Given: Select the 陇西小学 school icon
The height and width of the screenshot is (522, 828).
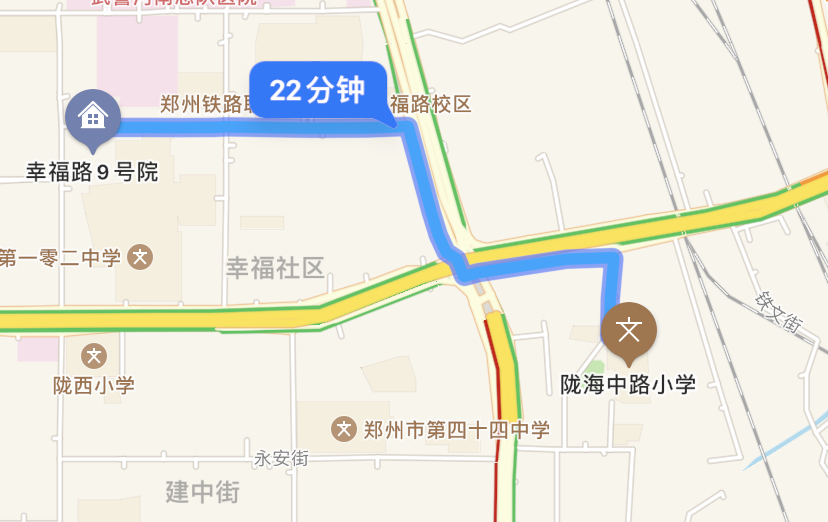Looking at the screenshot, I should point(94,355).
